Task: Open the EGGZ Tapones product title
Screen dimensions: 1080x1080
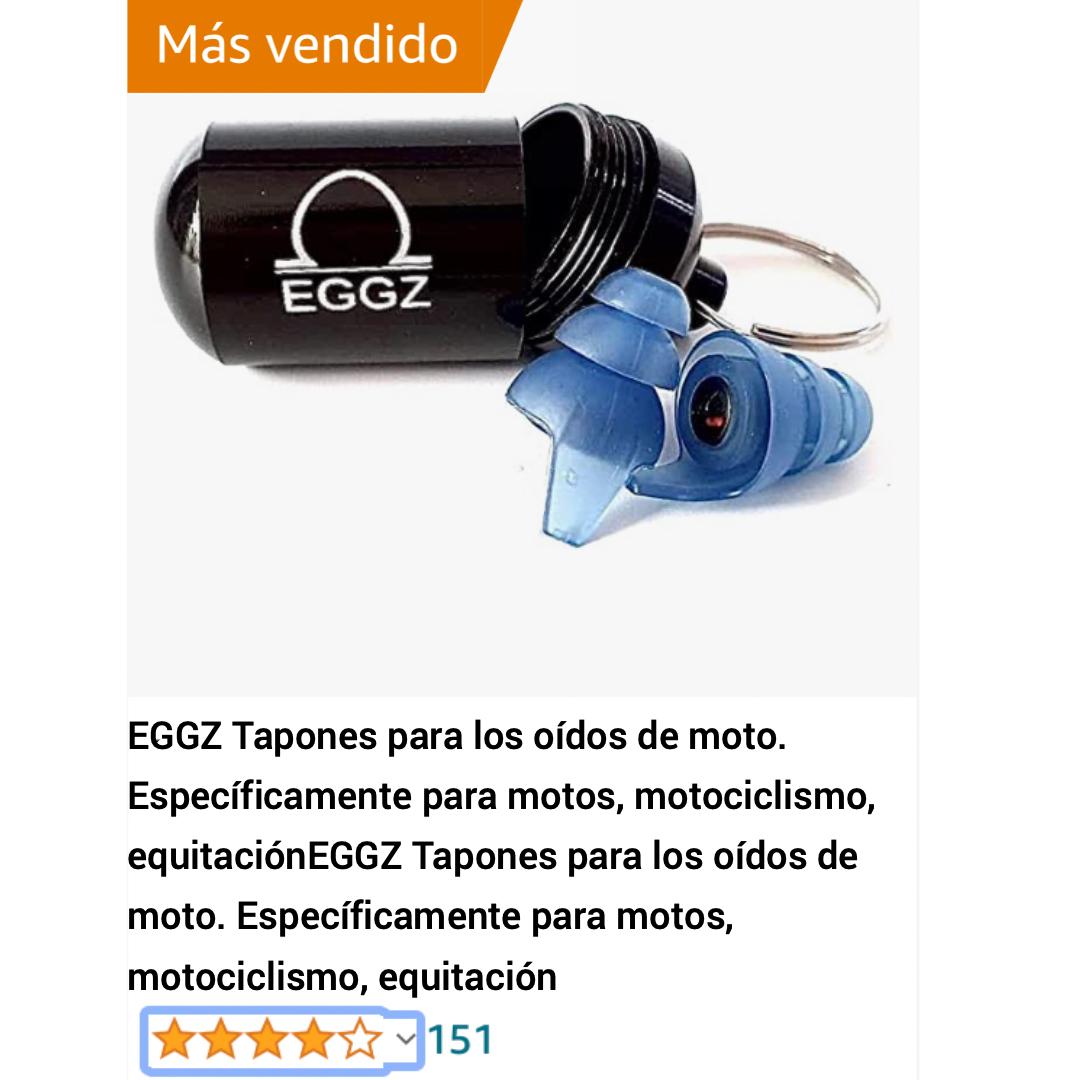Action: tap(500, 857)
